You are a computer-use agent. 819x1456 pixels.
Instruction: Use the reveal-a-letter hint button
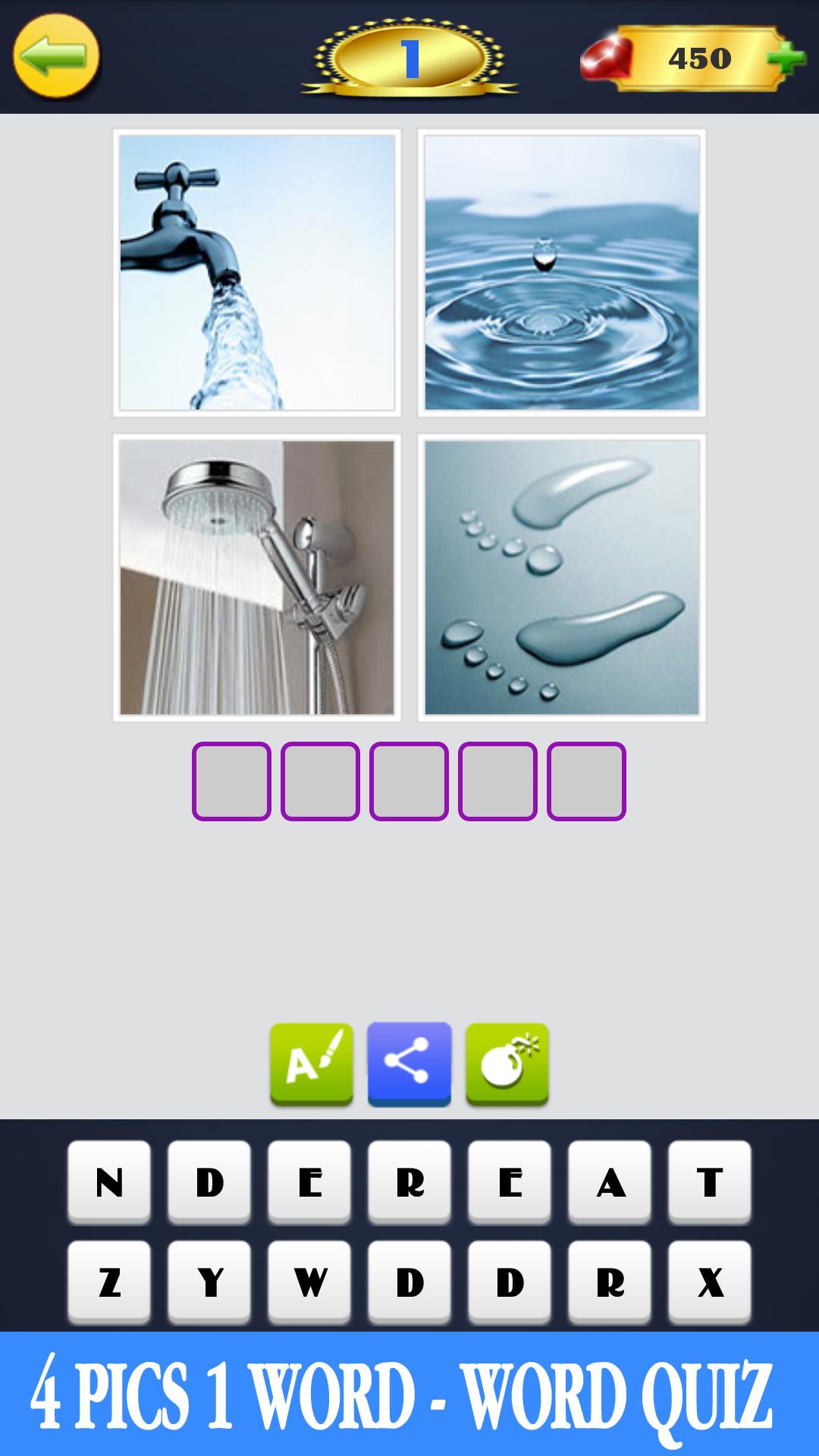coord(312,1064)
